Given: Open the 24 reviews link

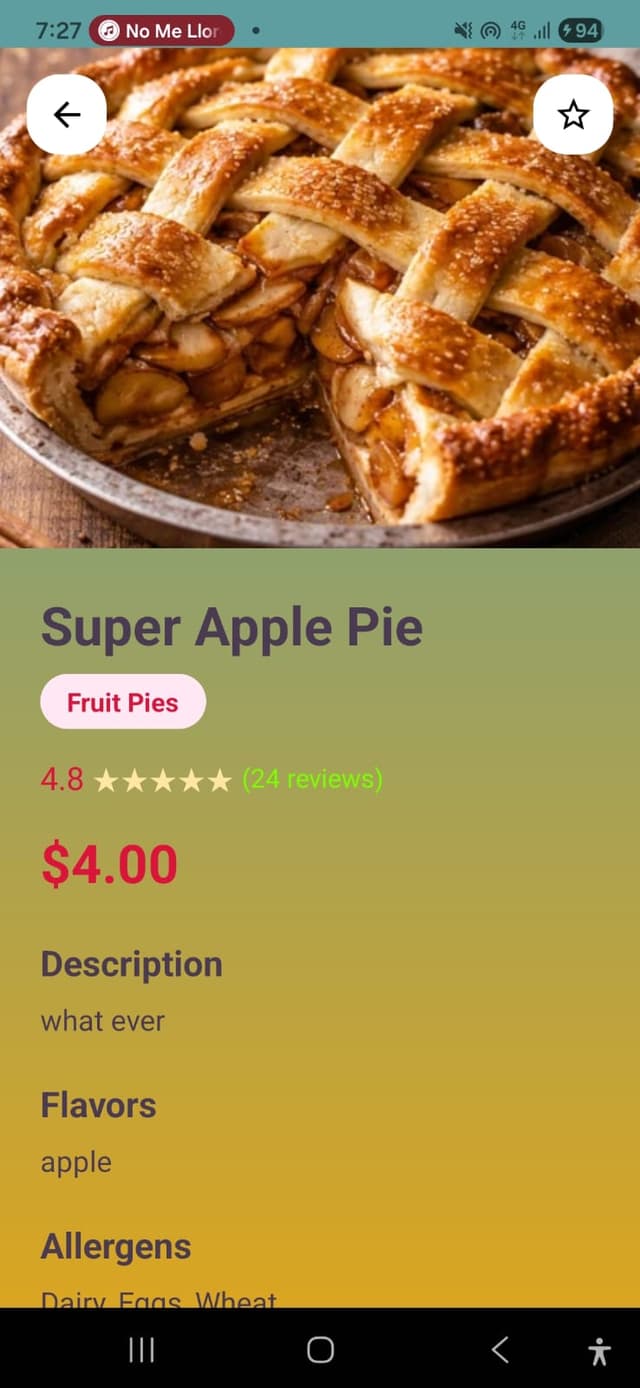Looking at the screenshot, I should click(312, 779).
